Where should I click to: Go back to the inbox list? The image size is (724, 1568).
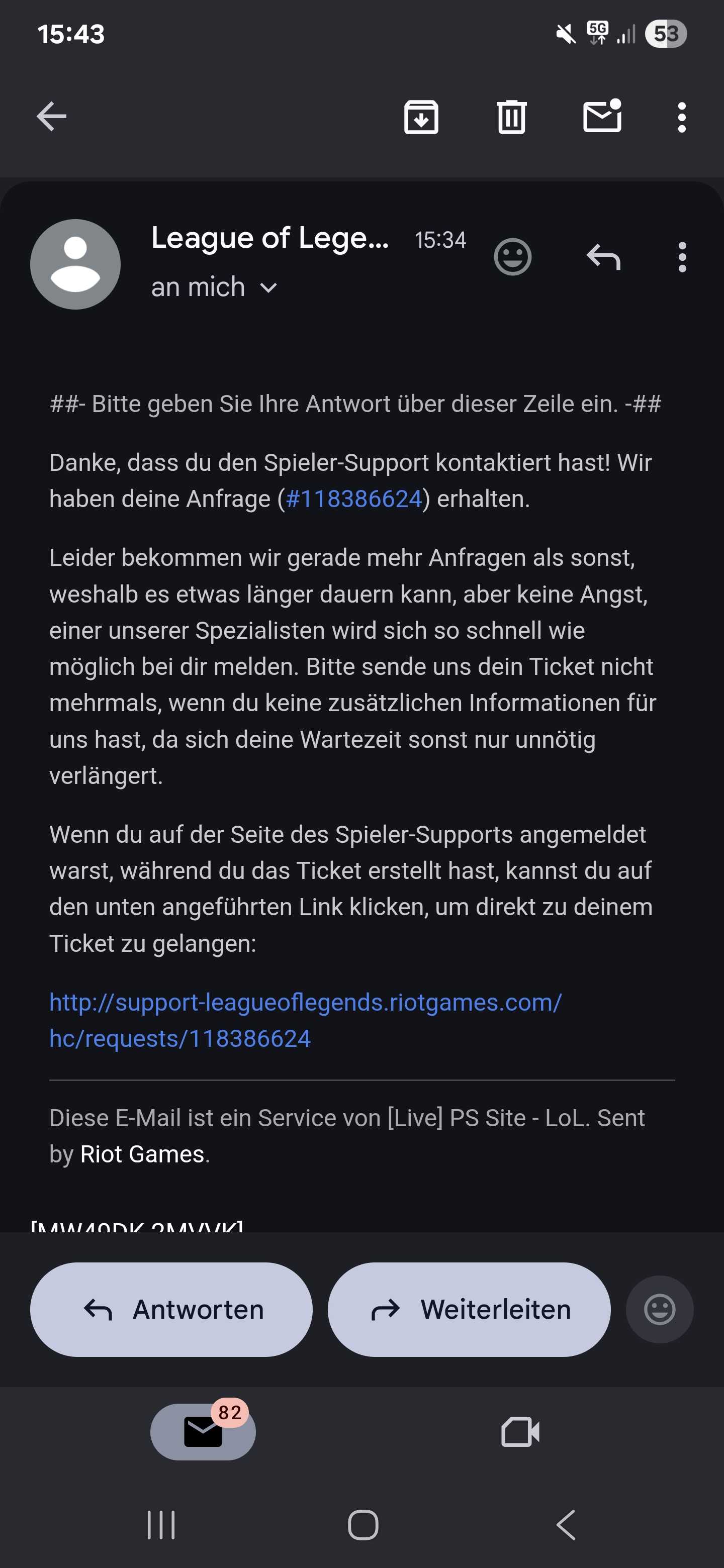52,116
